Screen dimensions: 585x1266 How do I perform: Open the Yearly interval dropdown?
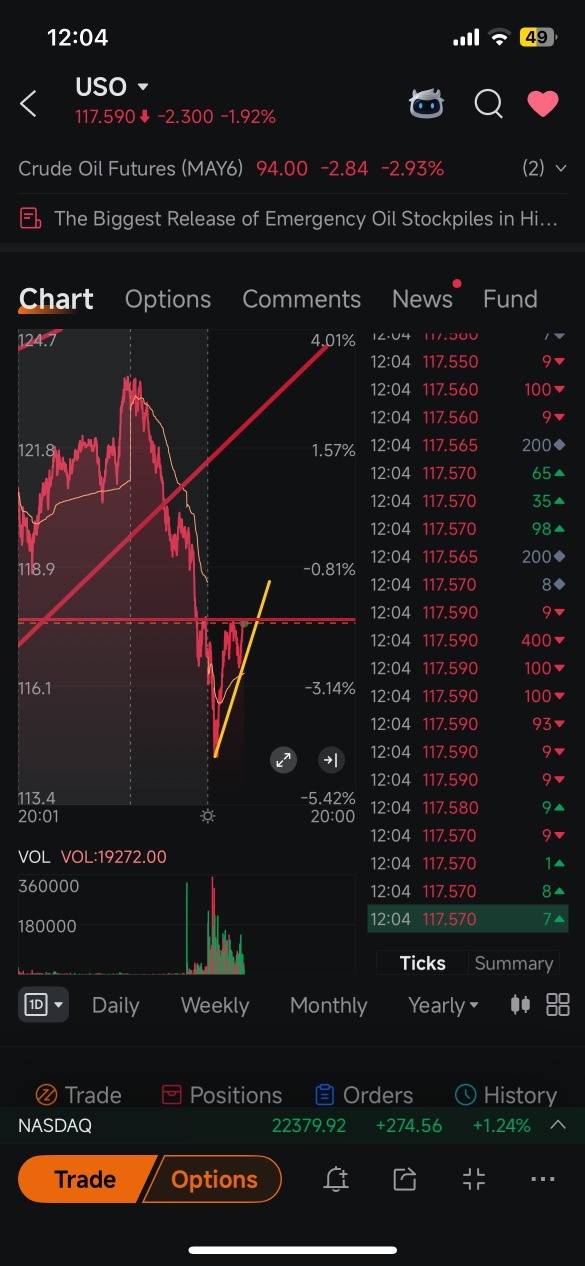point(443,1005)
